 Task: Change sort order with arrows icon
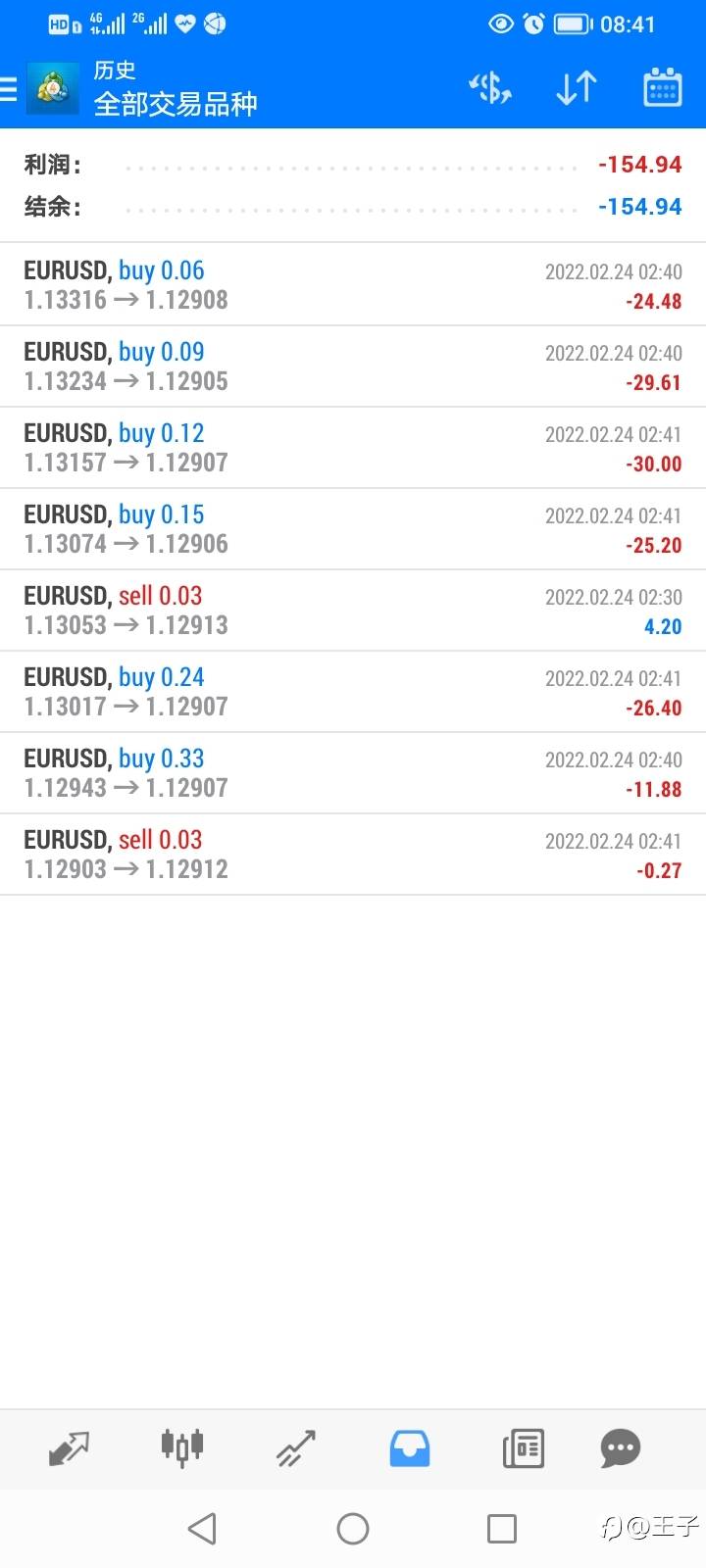[577, 88]
